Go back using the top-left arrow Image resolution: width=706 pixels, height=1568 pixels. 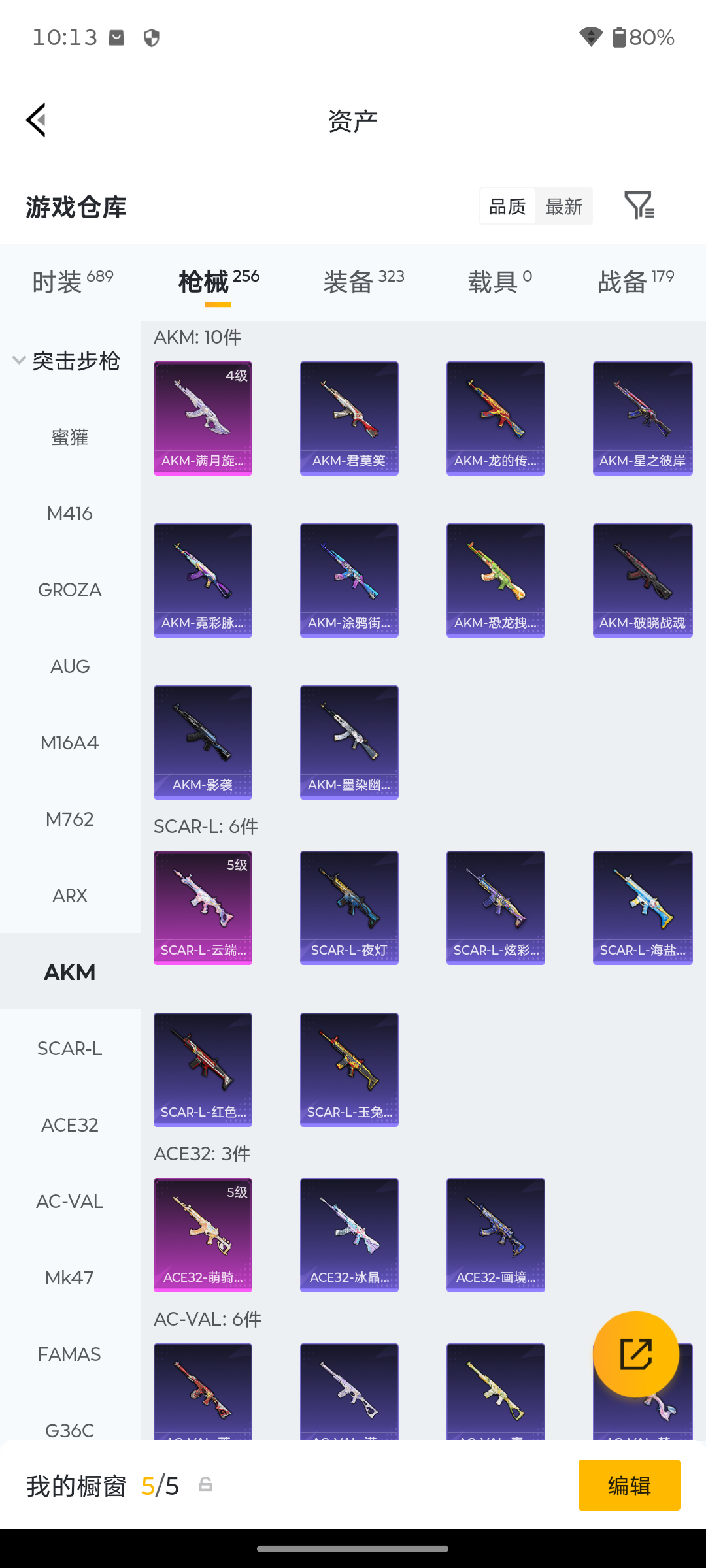click(37, 120)
